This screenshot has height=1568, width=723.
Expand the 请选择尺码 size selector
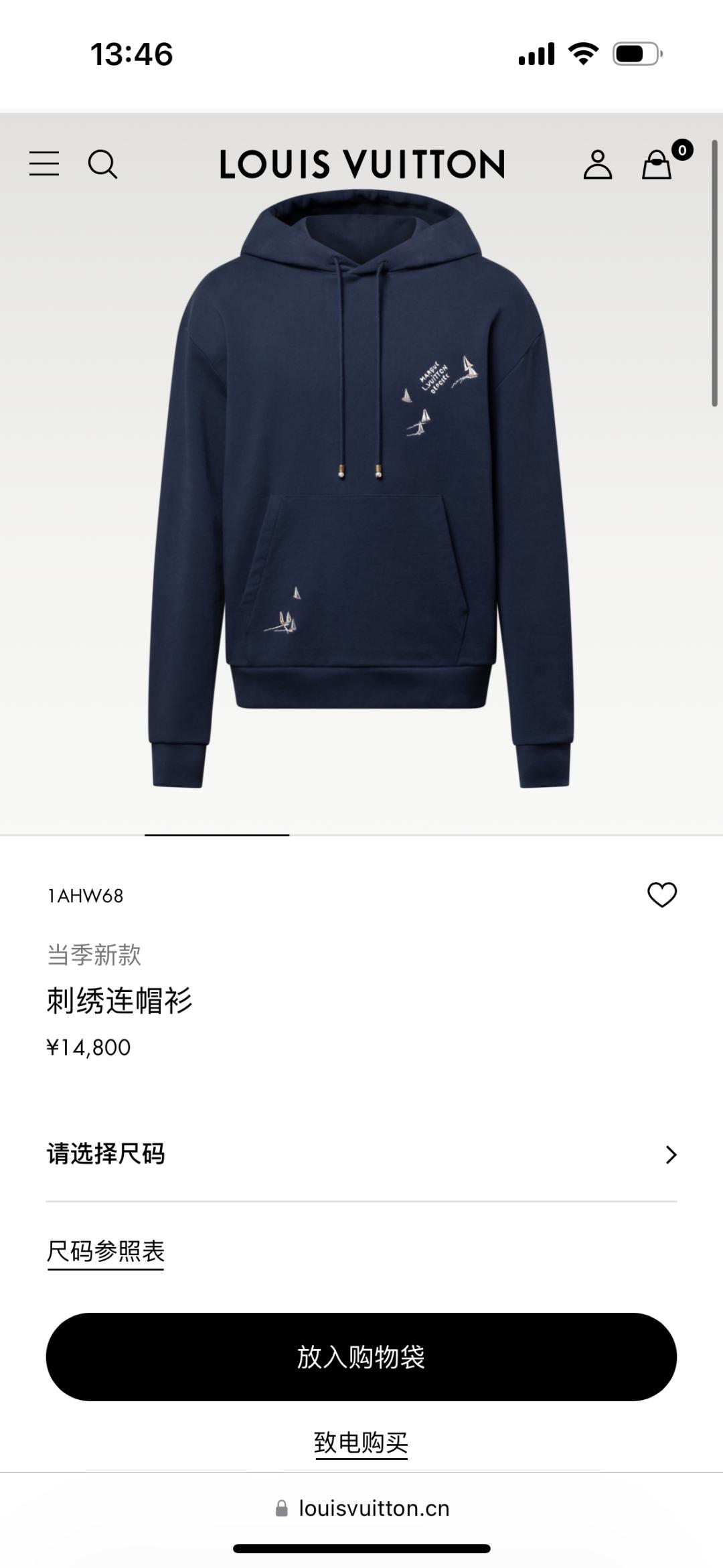coord(361,1154)
